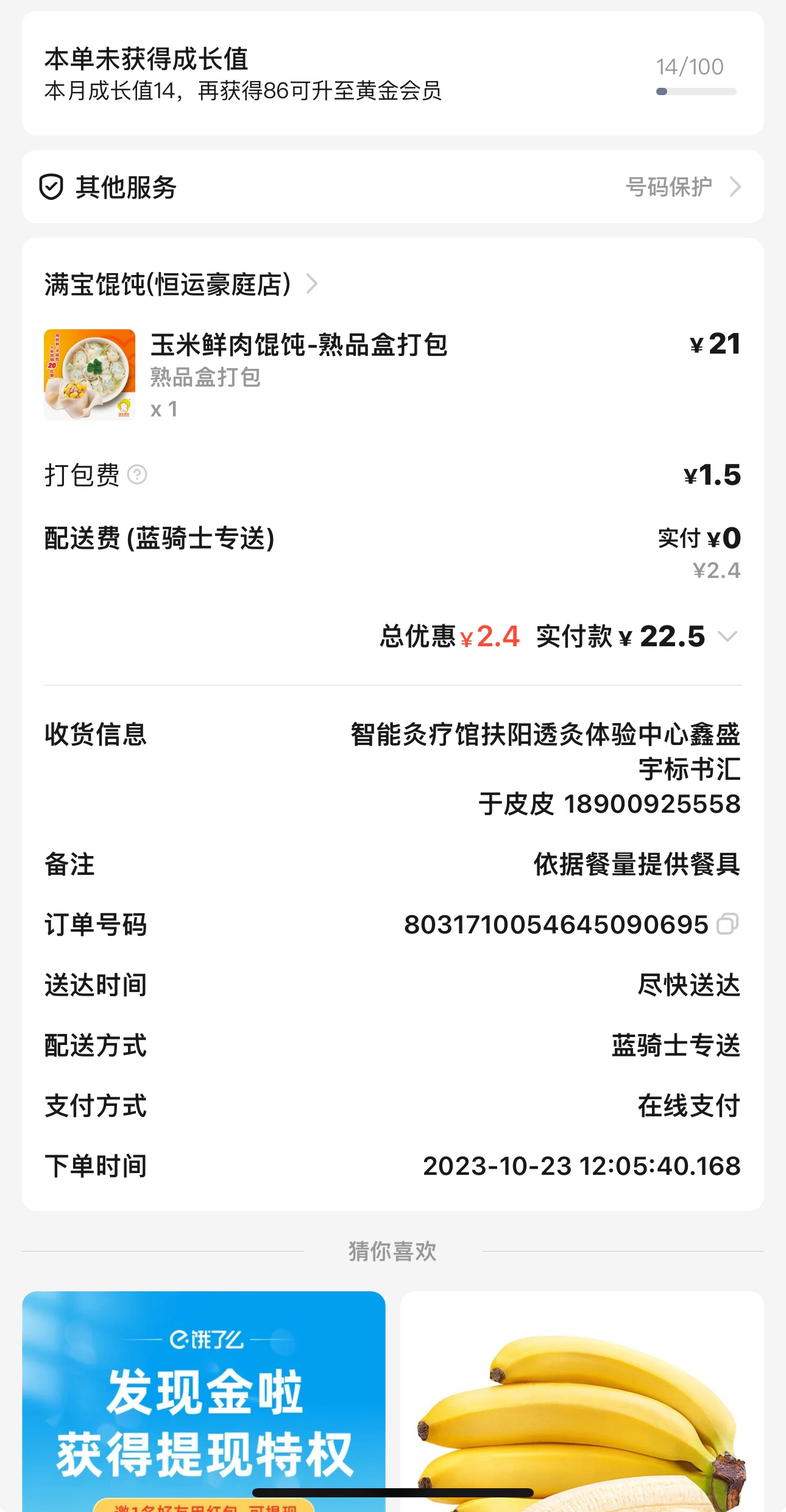Viewport: 786px width, 1512px height.
Task: Open the banana product card
Action: [x=581, y=1401]
